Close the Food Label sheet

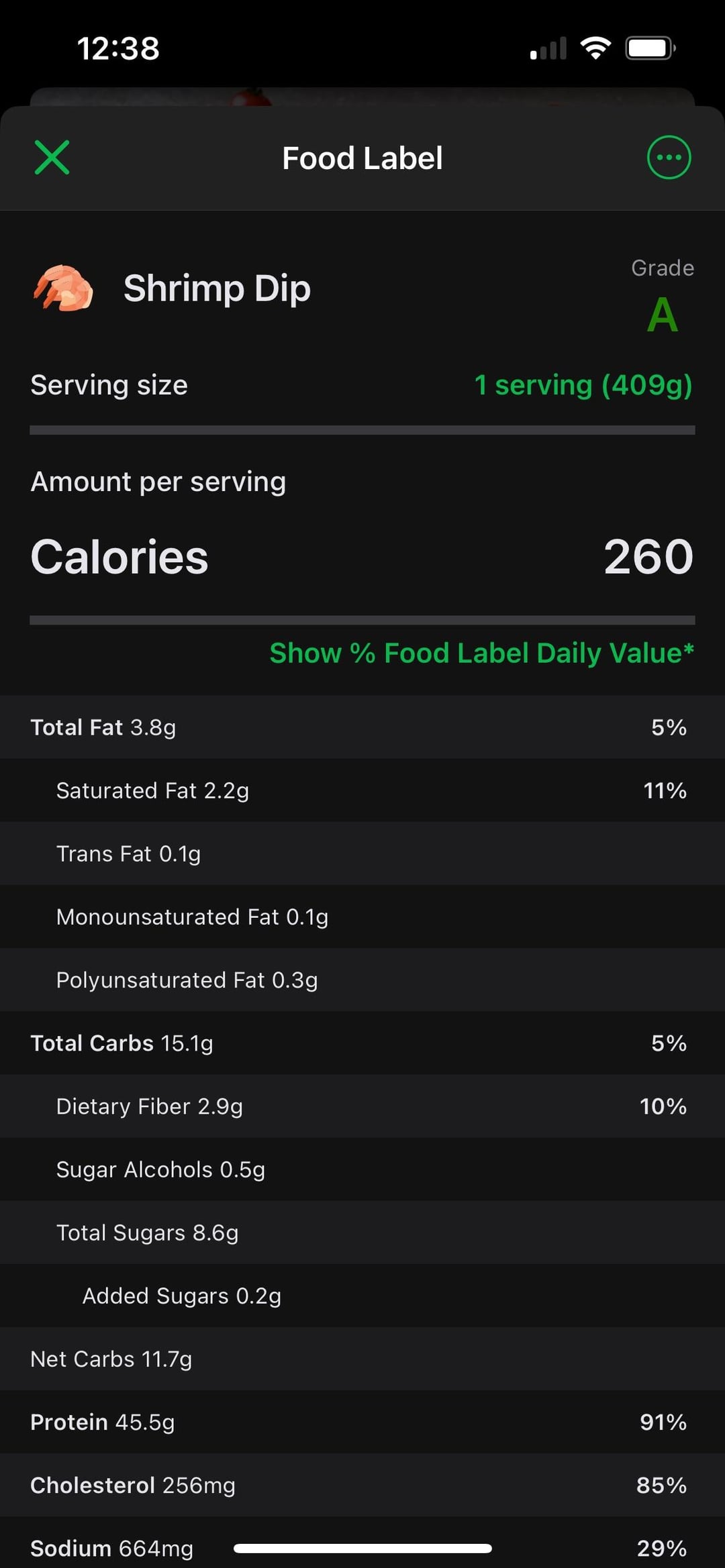(x=52, y=158)
